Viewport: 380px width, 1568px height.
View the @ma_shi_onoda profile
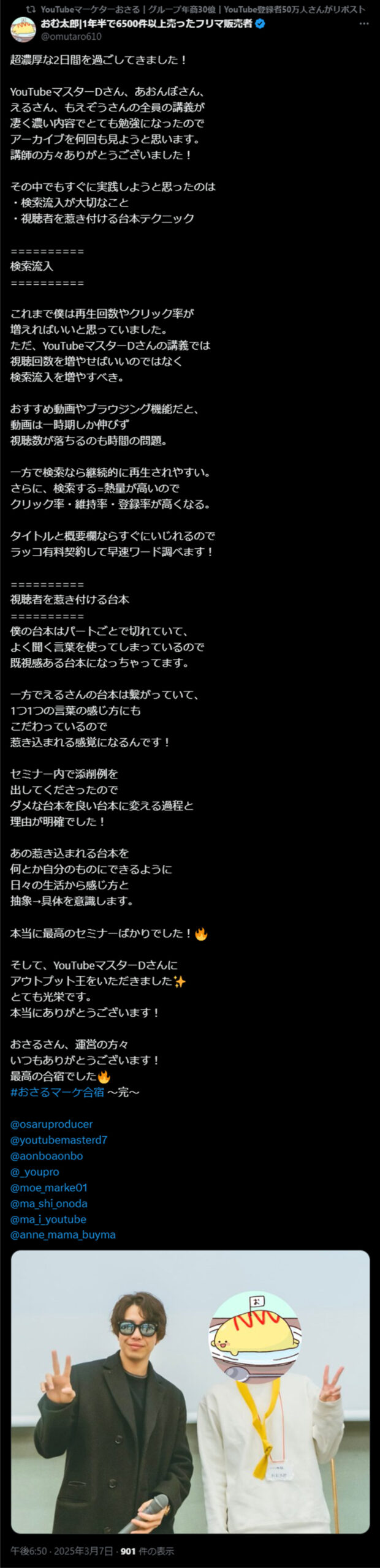click(49, 1204)
